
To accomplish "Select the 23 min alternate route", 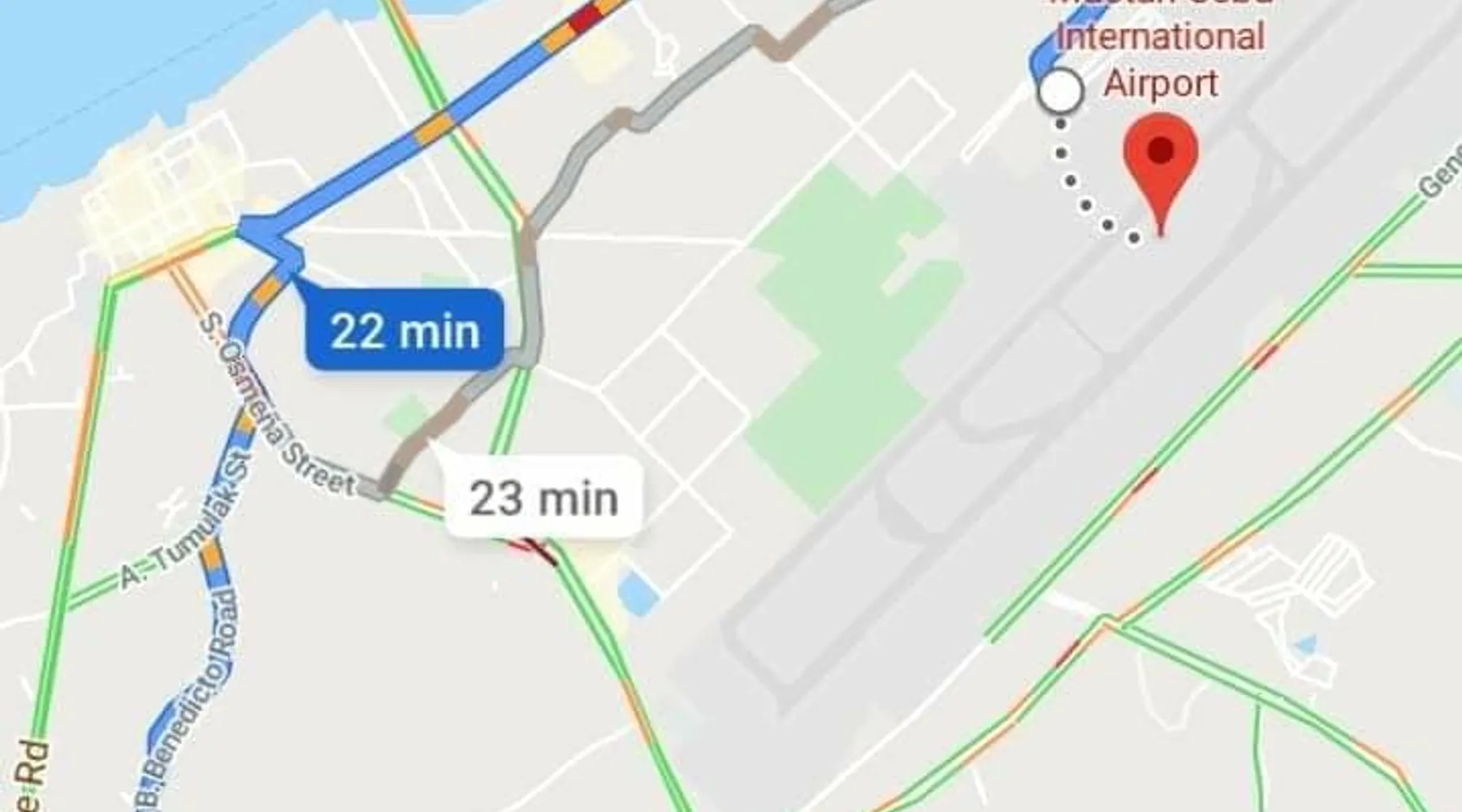I will click(543, 498).
